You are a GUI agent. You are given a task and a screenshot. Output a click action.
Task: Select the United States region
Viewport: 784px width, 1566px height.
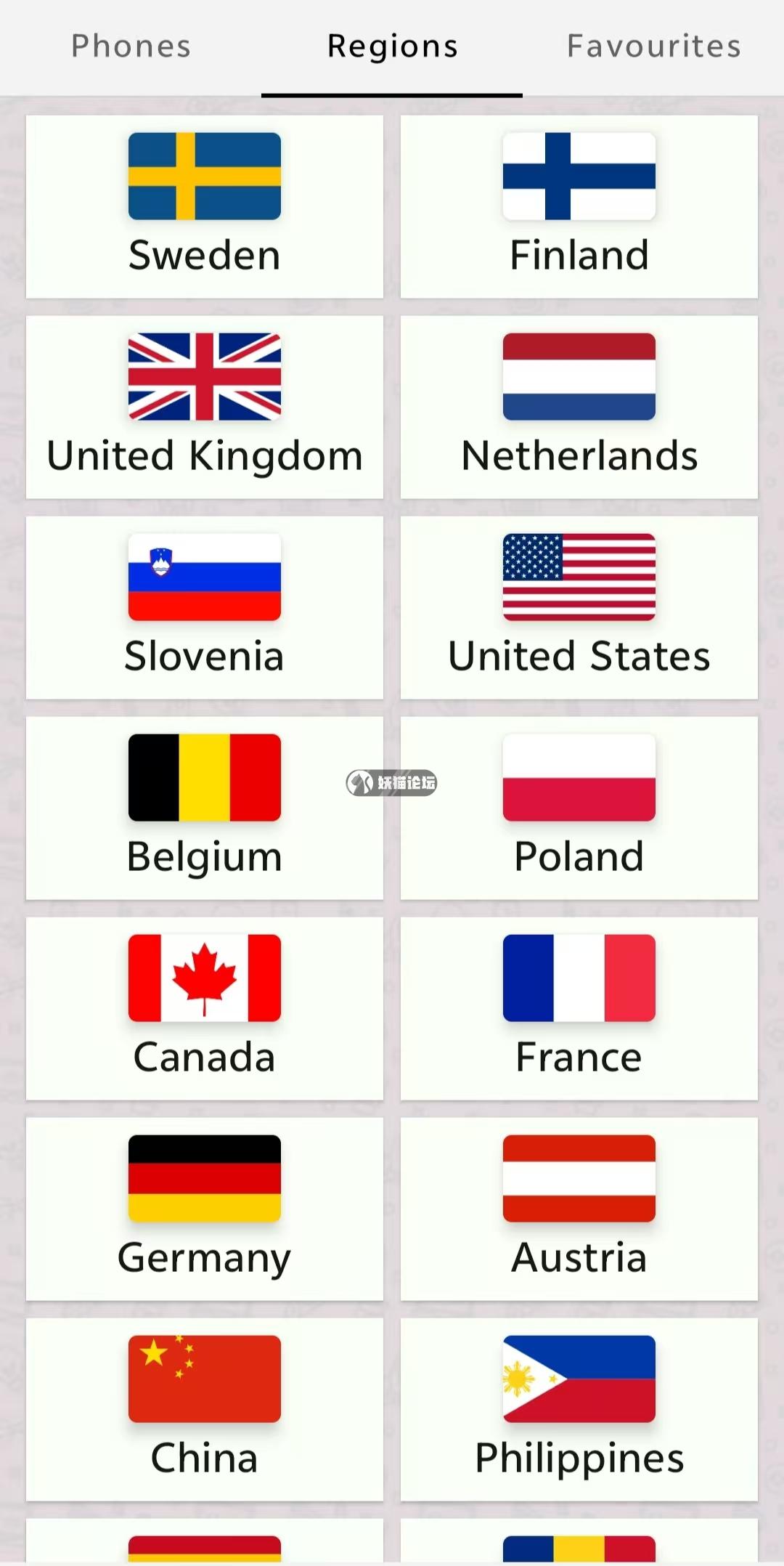[579, 608]
